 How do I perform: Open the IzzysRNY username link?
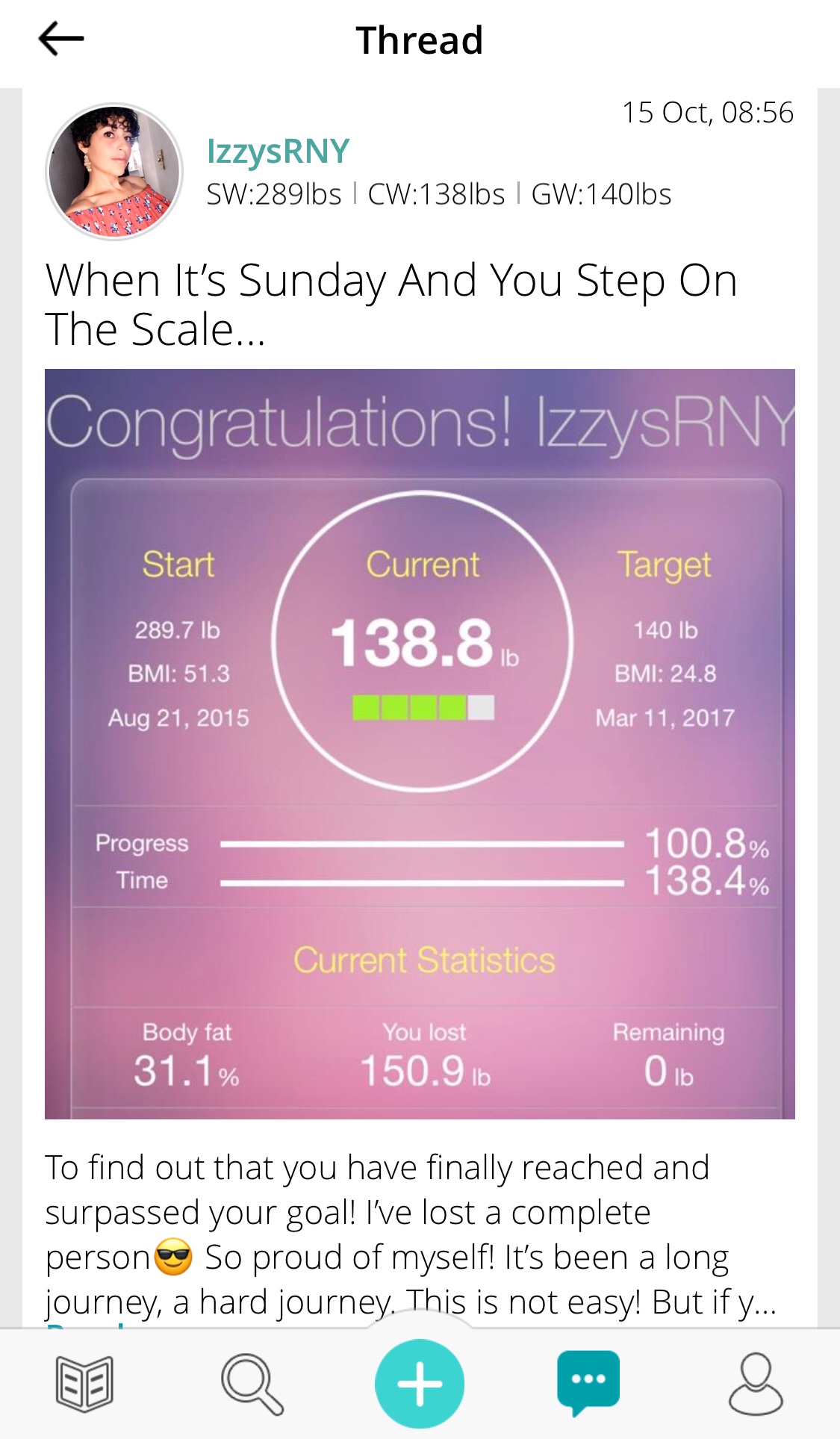278,152
